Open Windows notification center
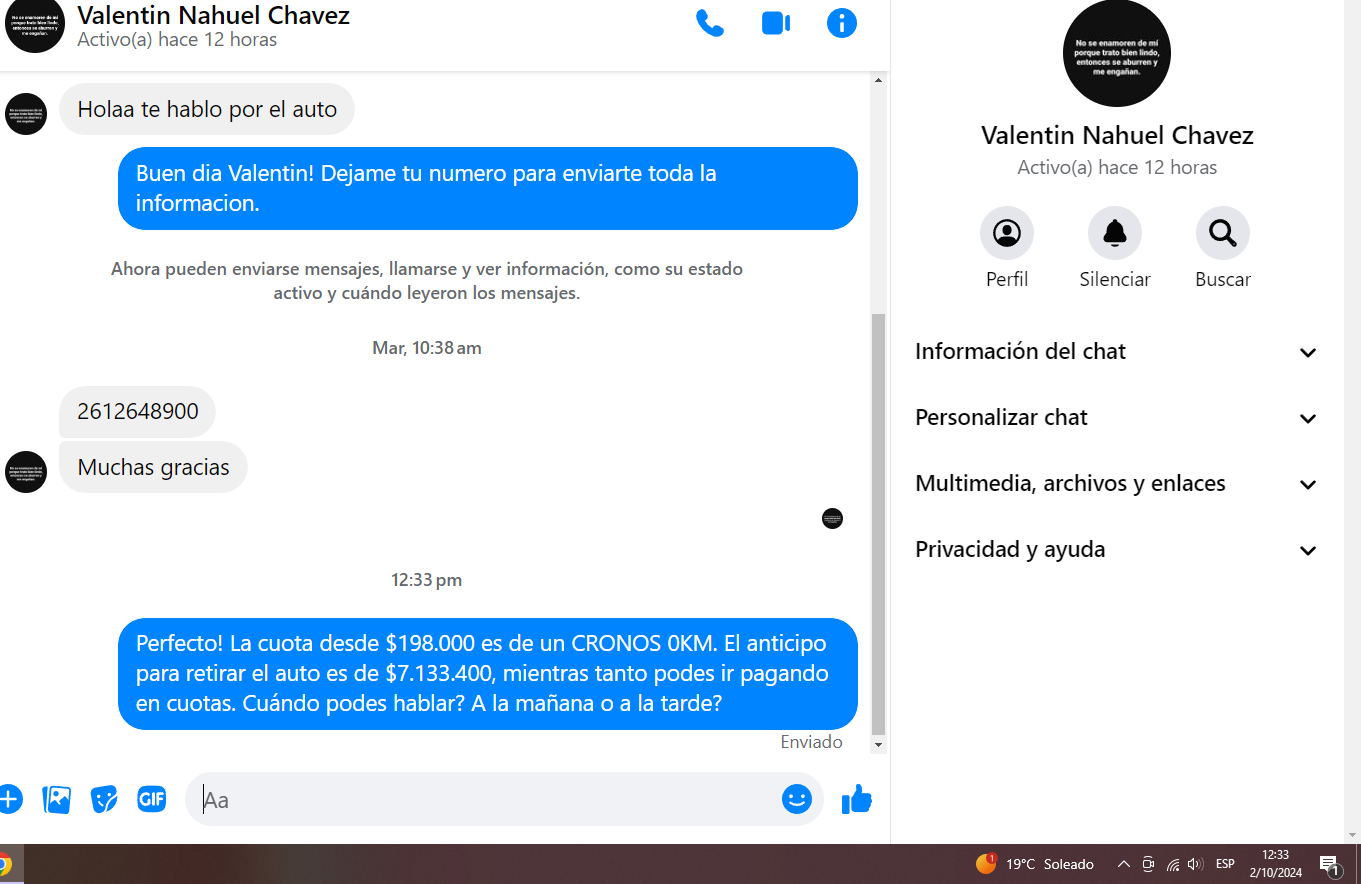 (x=1330, y=865)
